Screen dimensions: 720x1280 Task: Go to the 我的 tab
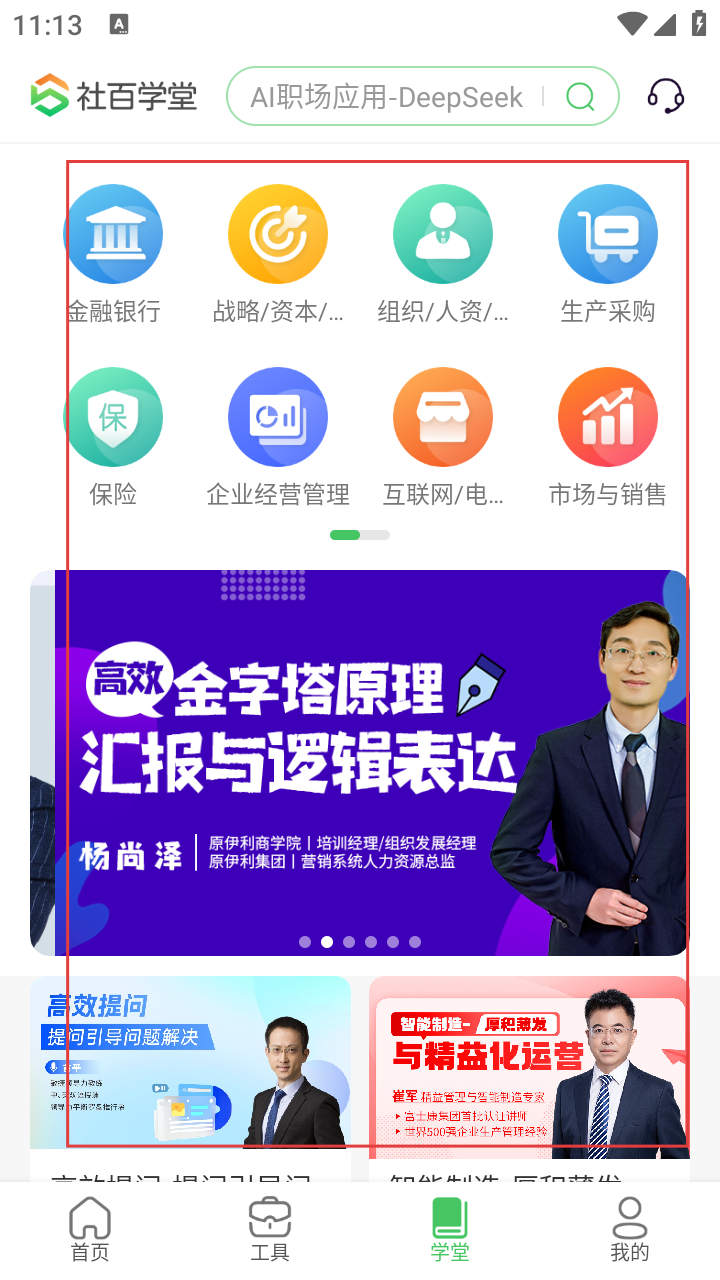pos(629,1230)
